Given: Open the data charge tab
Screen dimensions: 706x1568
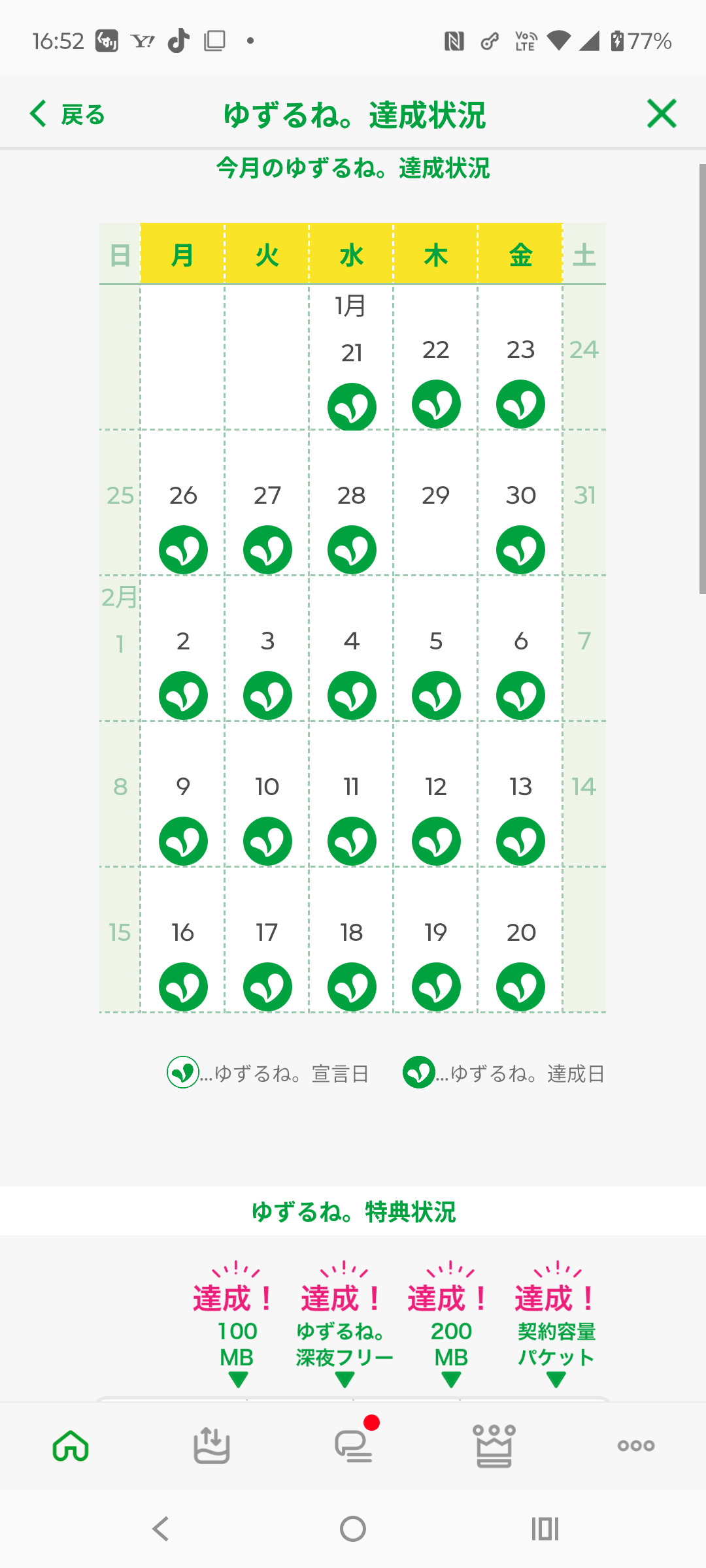Looking at the screenshot, I should tap(212, 1445).
